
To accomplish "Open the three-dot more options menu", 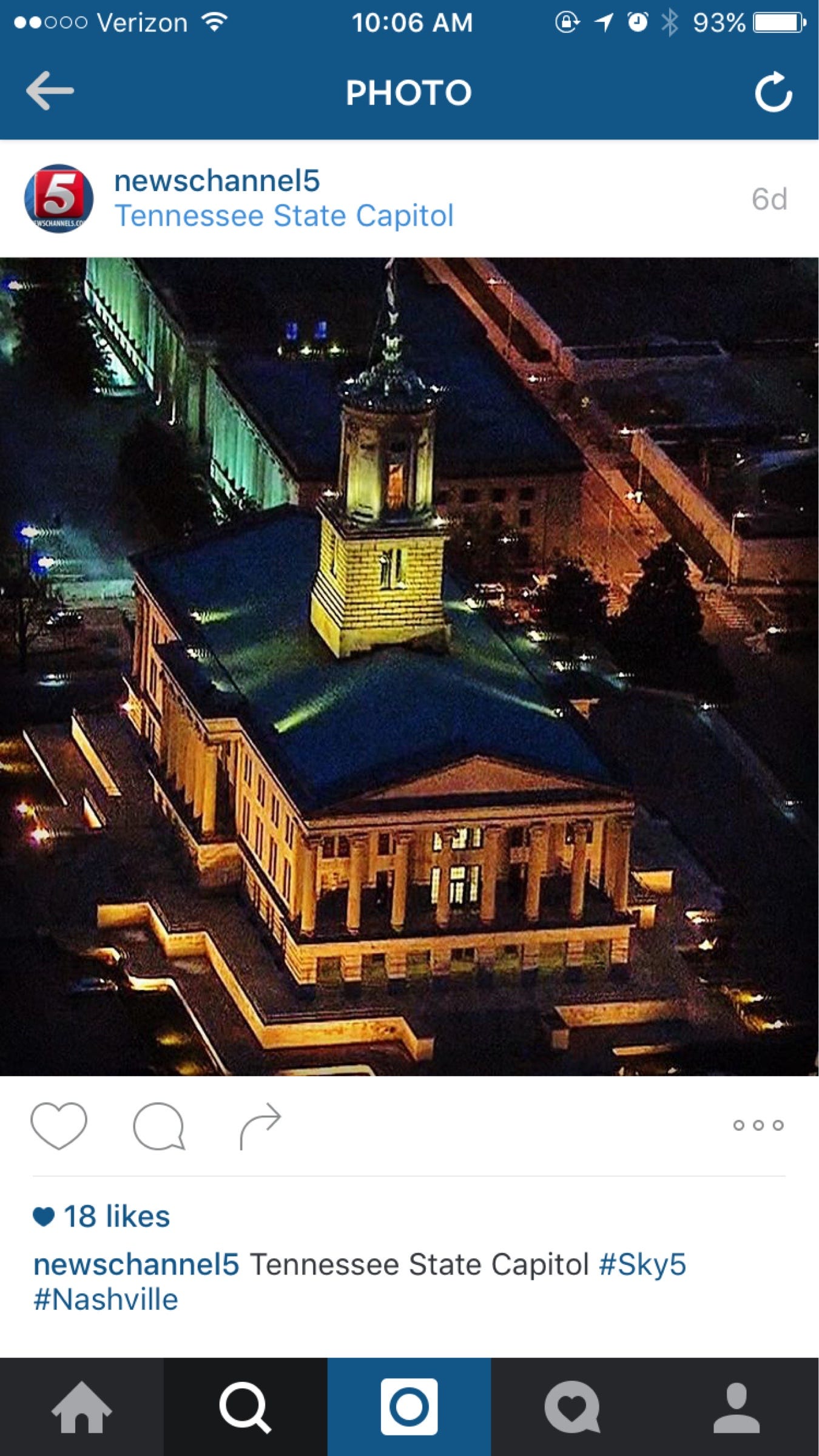I will (758, 1125).
